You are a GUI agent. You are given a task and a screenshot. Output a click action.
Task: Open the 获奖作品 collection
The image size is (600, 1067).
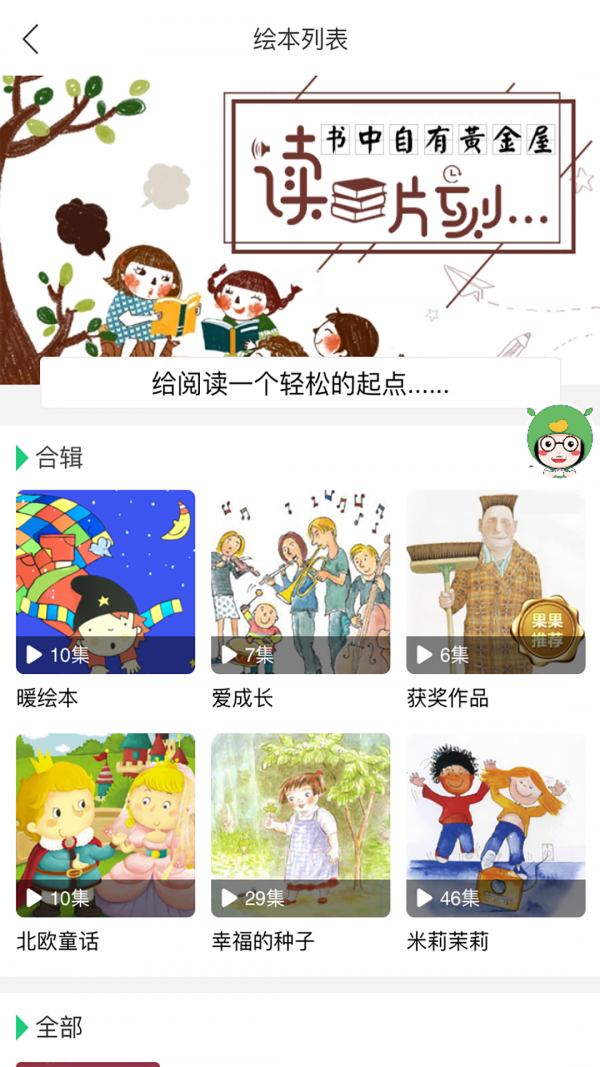(x=495, y=582)
